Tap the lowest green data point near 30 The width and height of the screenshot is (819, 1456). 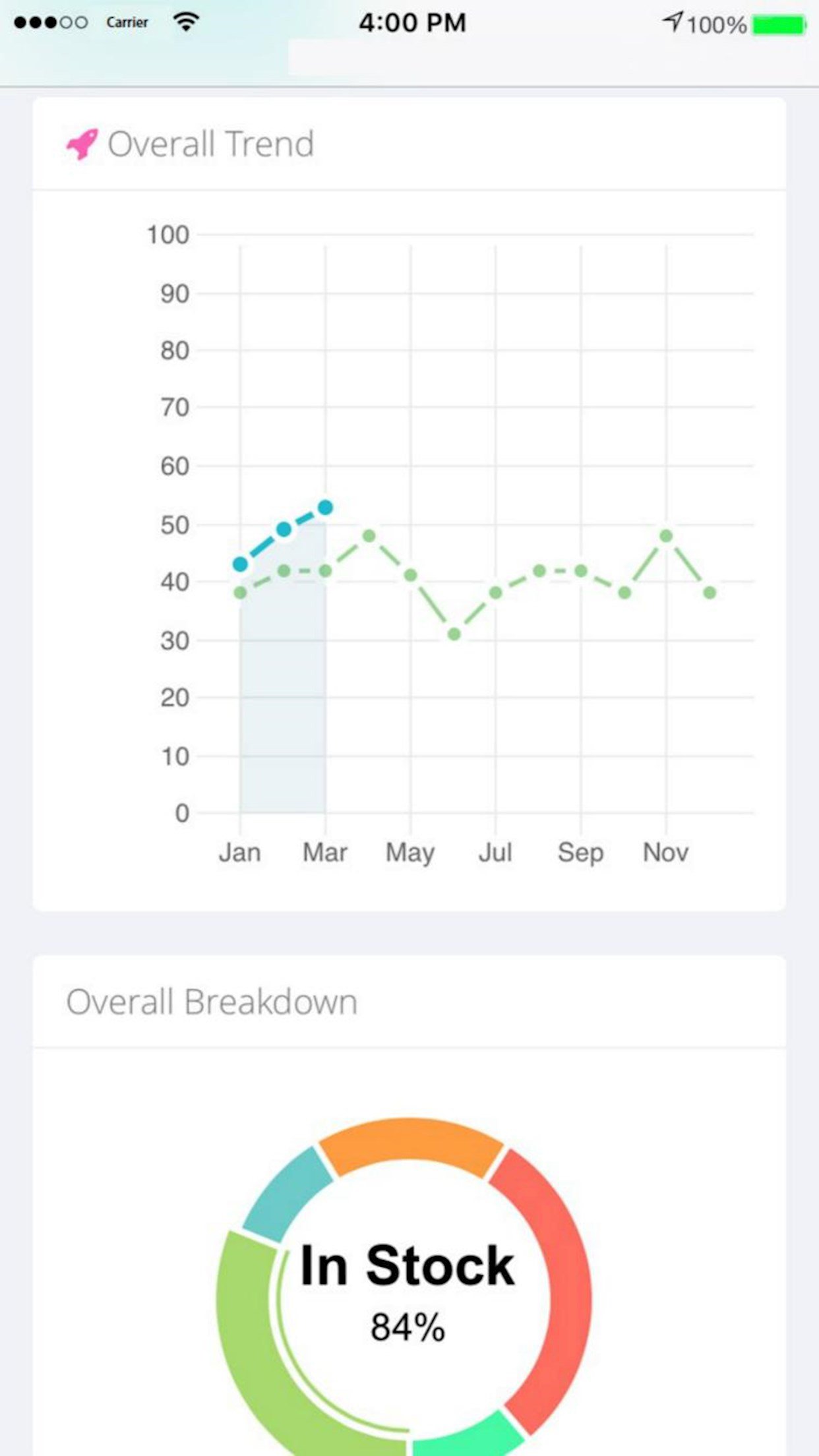point(454,634)
